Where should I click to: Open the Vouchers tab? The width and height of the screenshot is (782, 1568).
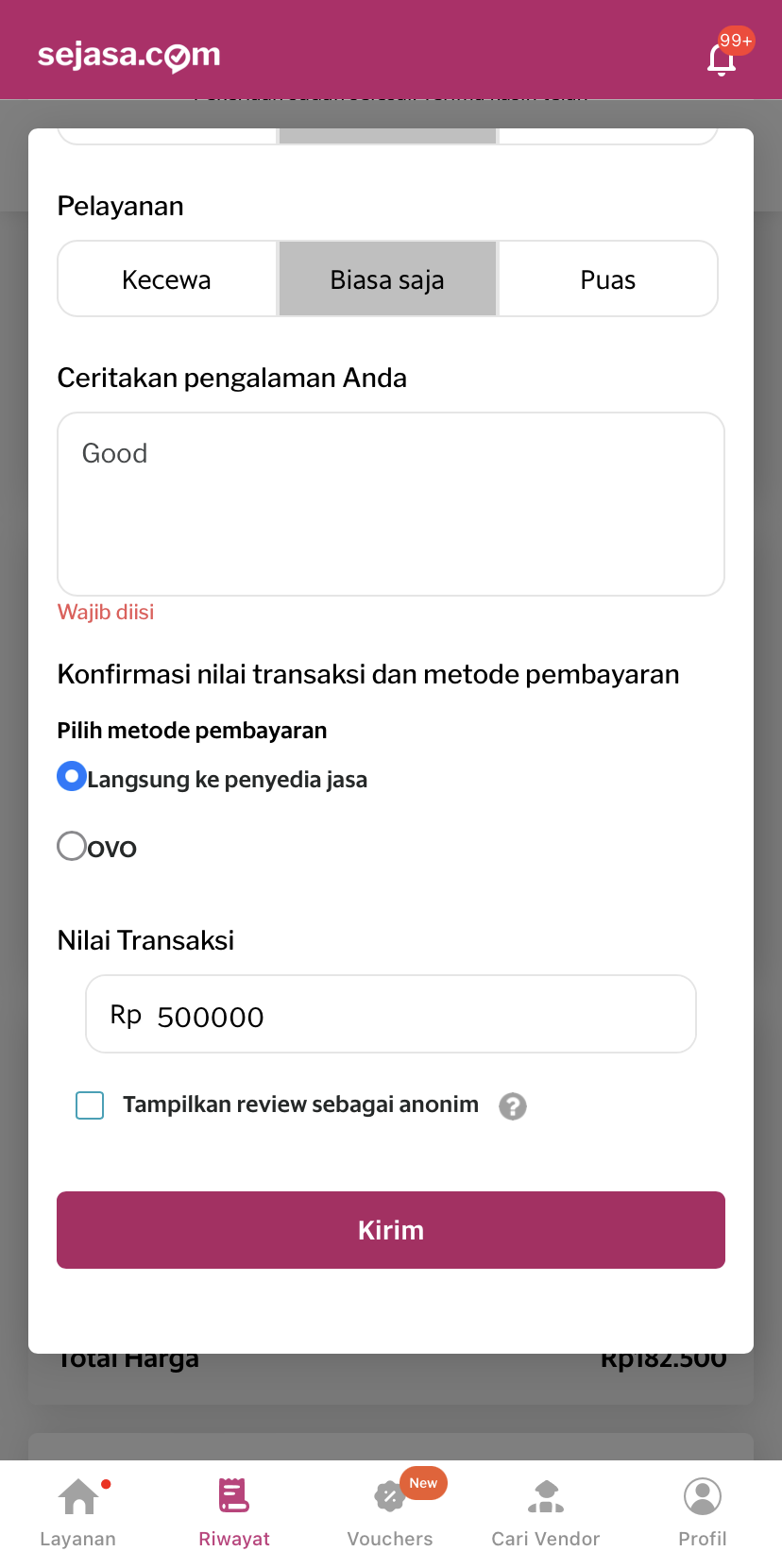[390, 1512]
